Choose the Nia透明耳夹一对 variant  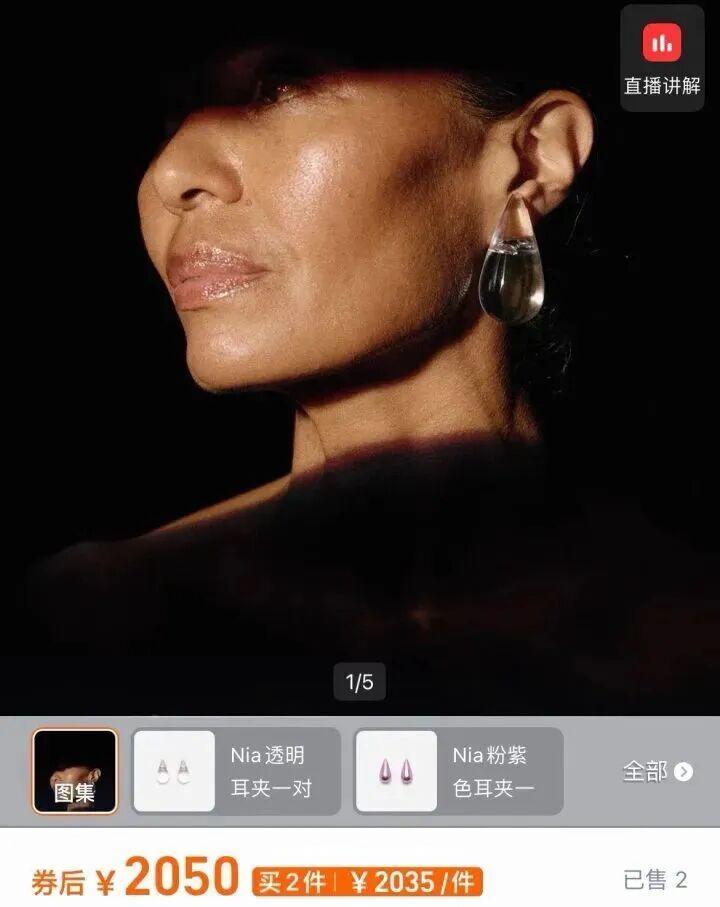[236, 771]
